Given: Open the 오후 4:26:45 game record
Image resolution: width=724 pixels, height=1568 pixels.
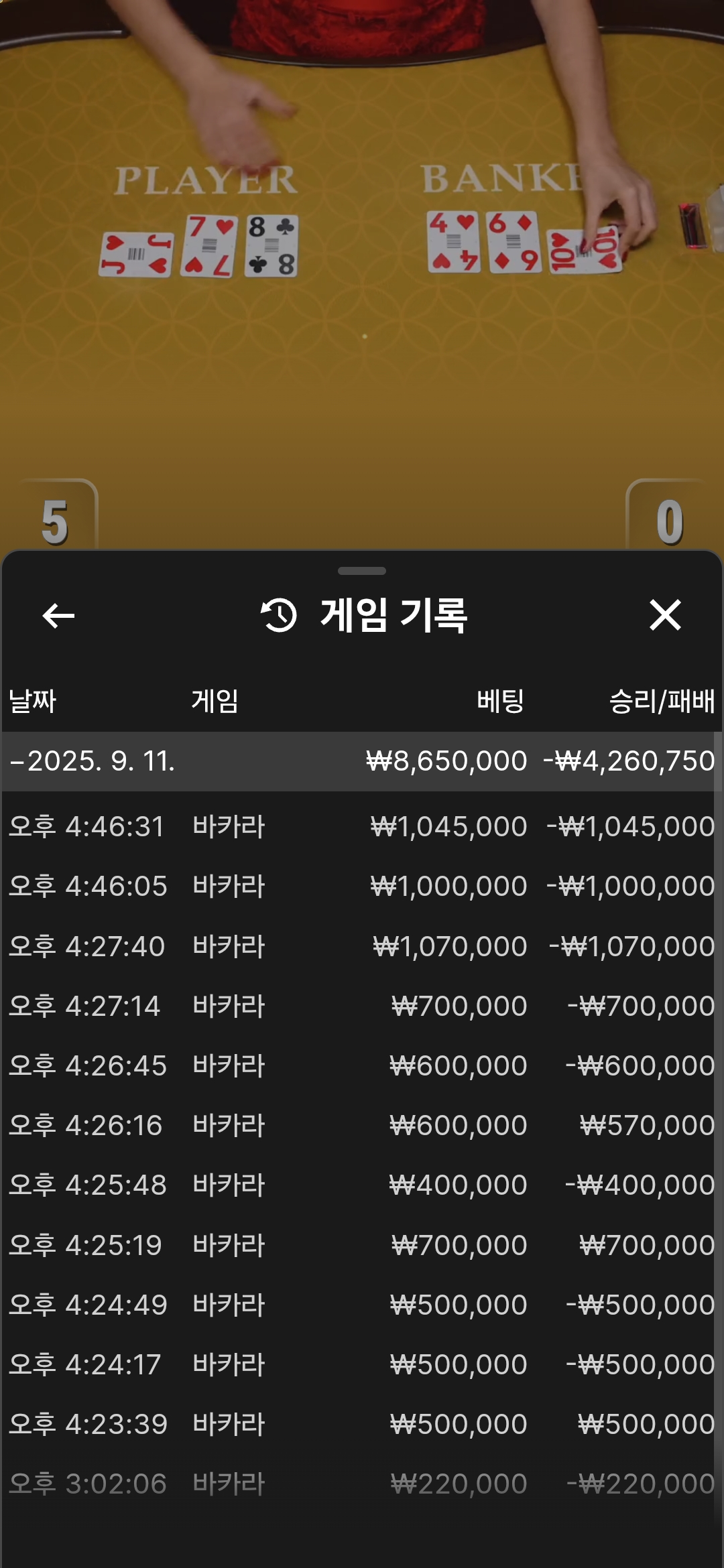Looking at the screenshot, I should click(361, 1066).
